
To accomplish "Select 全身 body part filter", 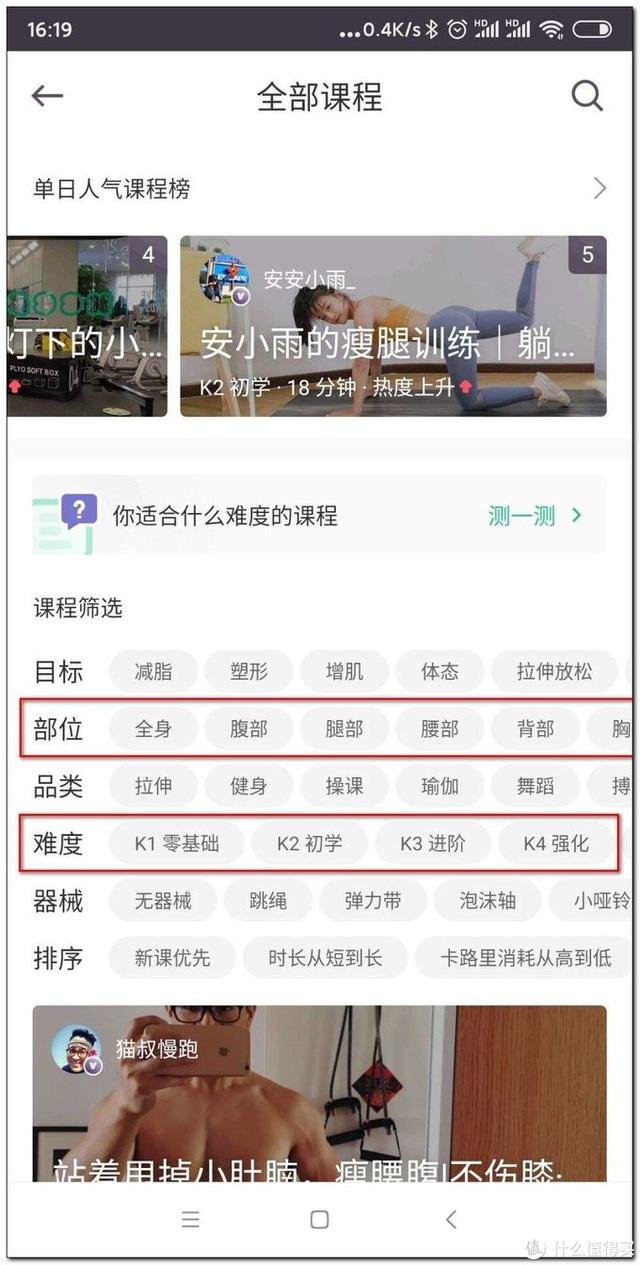I will 153,729.
